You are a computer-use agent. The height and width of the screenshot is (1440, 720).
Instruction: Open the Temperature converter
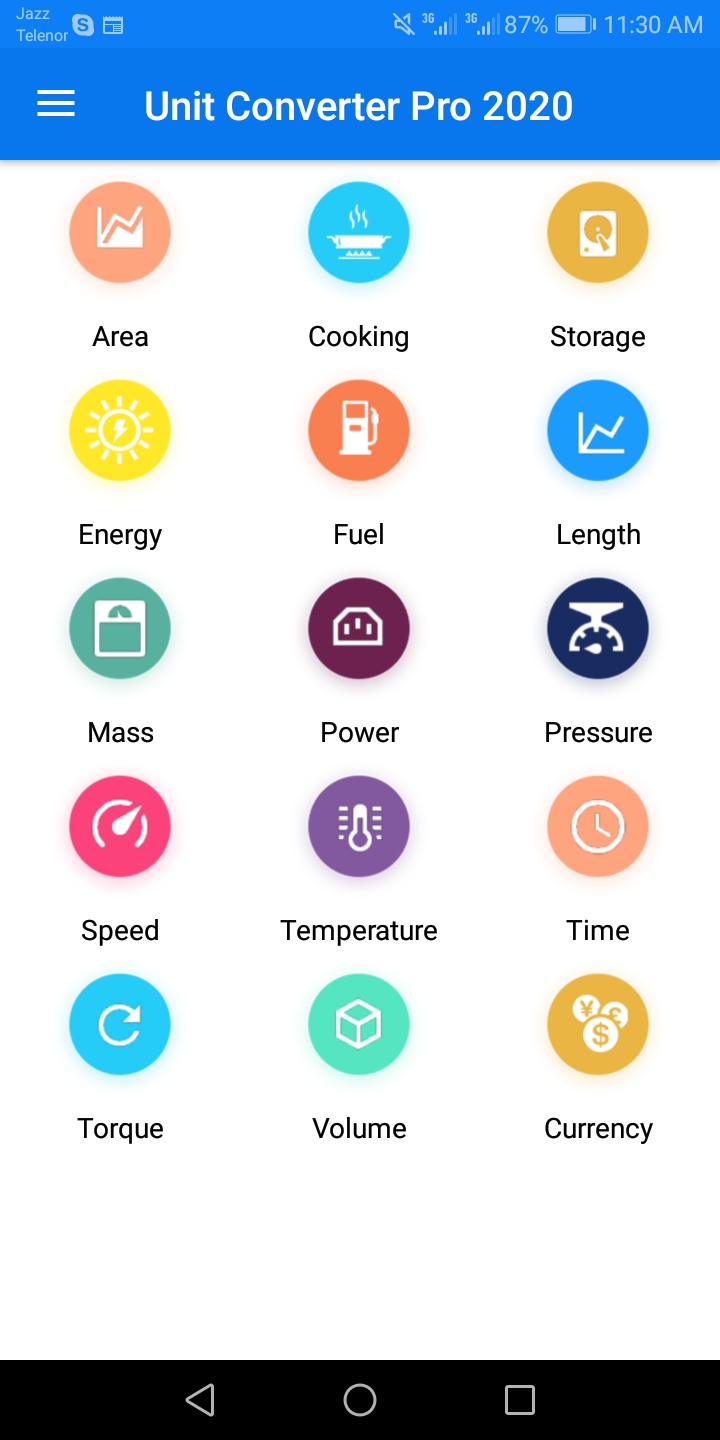coord(358,826)
